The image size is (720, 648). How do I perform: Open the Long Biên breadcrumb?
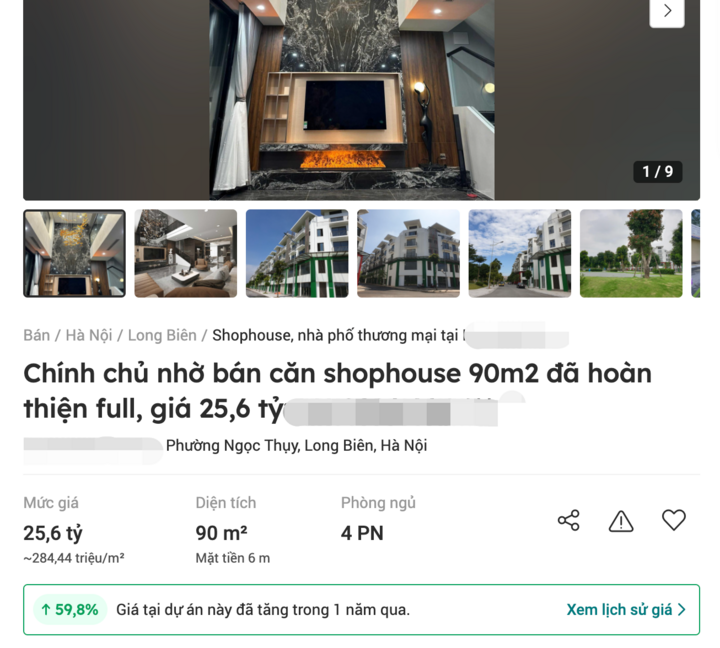(x=162, y=335)
